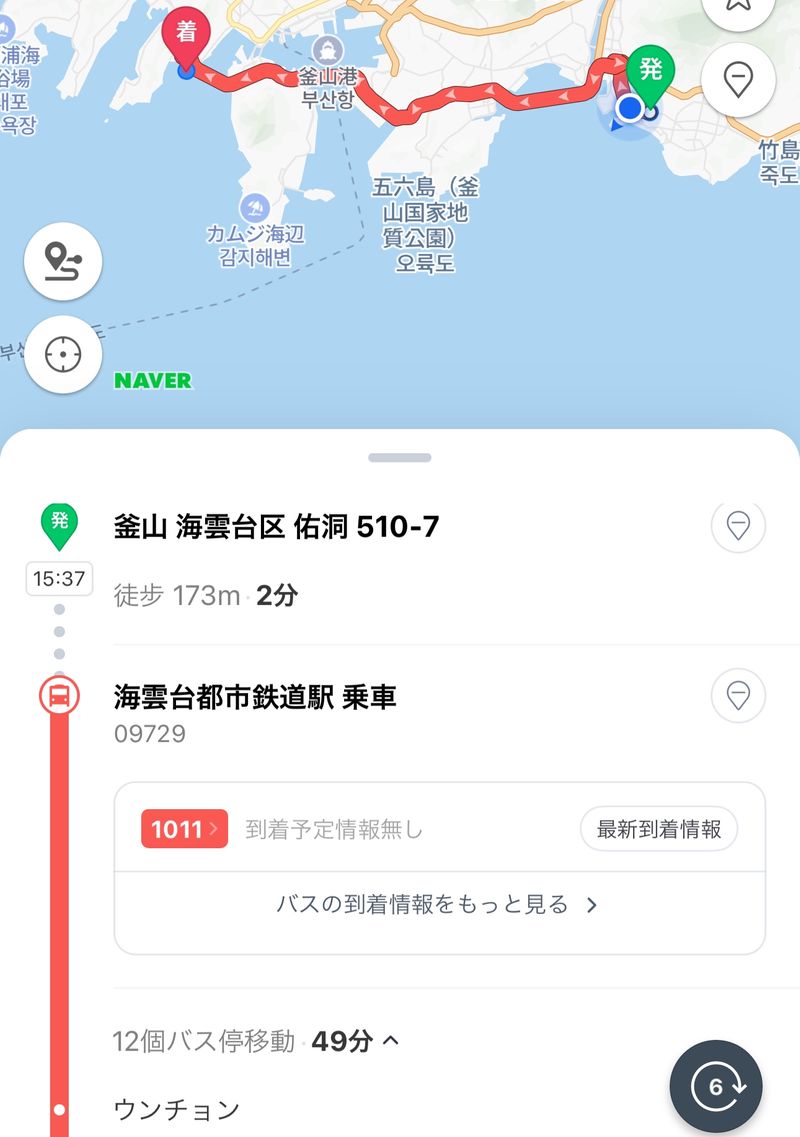
Task: Open bus 1011 route details
Action: [x=185, y=829]
